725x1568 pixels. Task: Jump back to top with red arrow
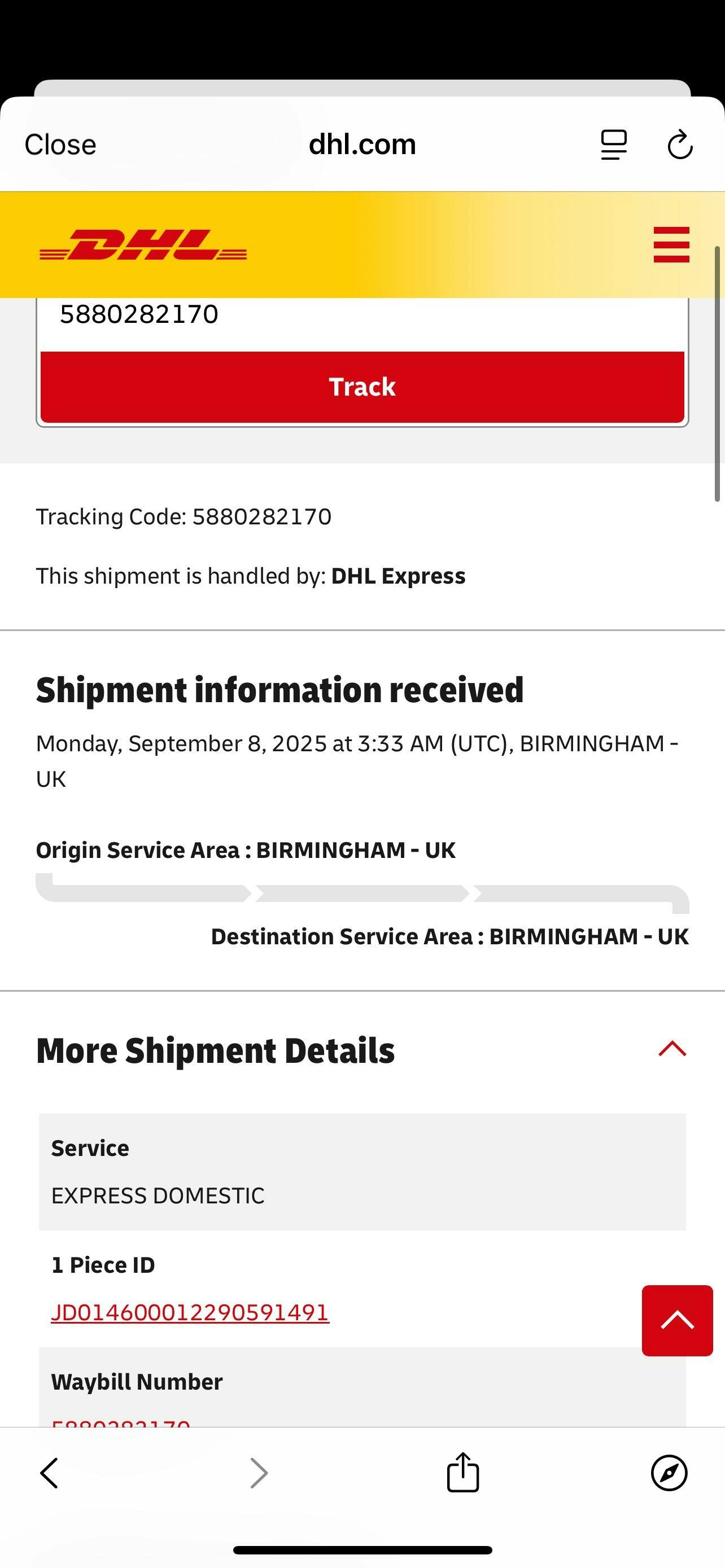click(677, 1320)
